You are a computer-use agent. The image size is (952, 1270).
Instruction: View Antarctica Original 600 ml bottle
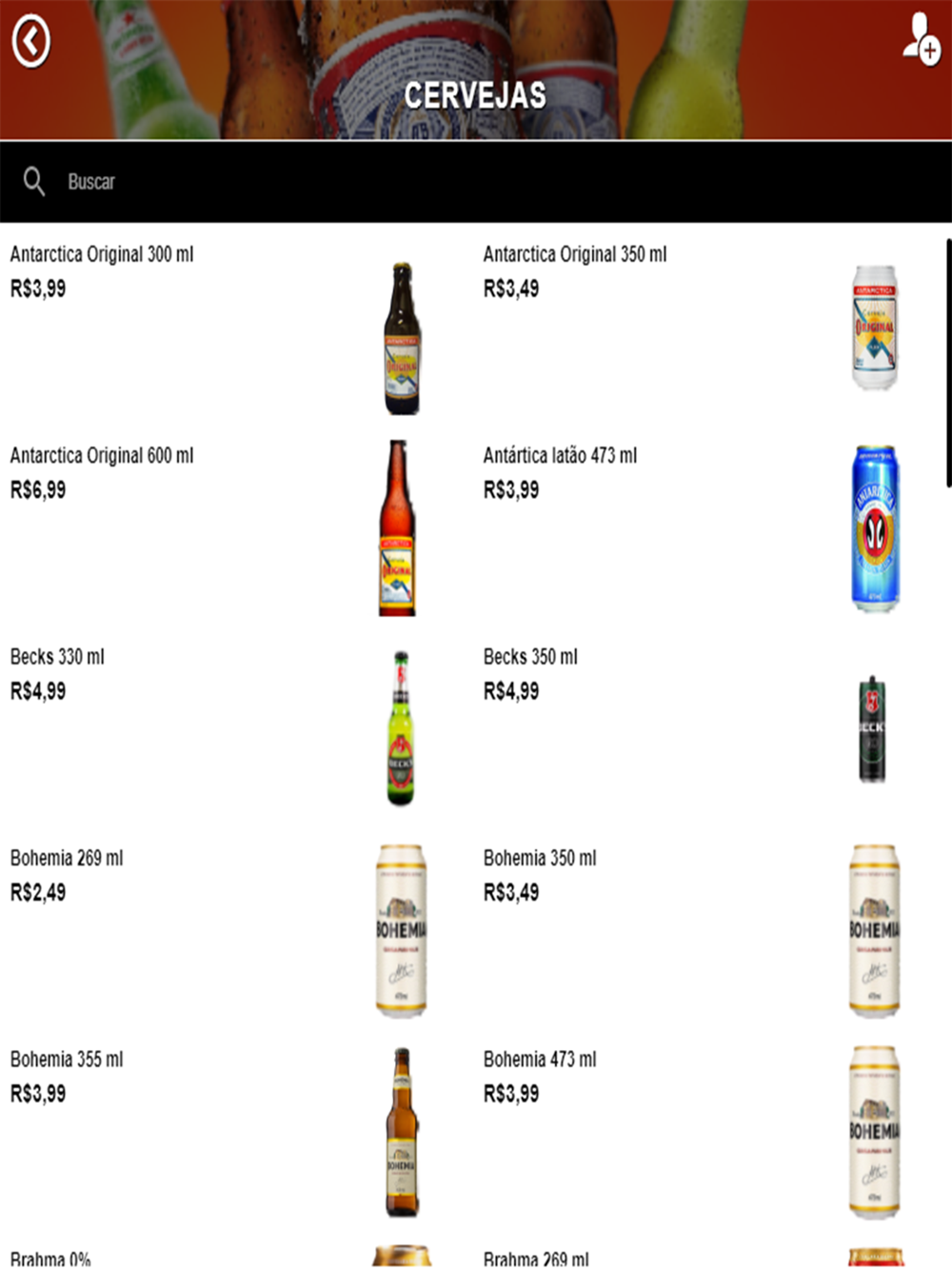click(x=102, y=456)
